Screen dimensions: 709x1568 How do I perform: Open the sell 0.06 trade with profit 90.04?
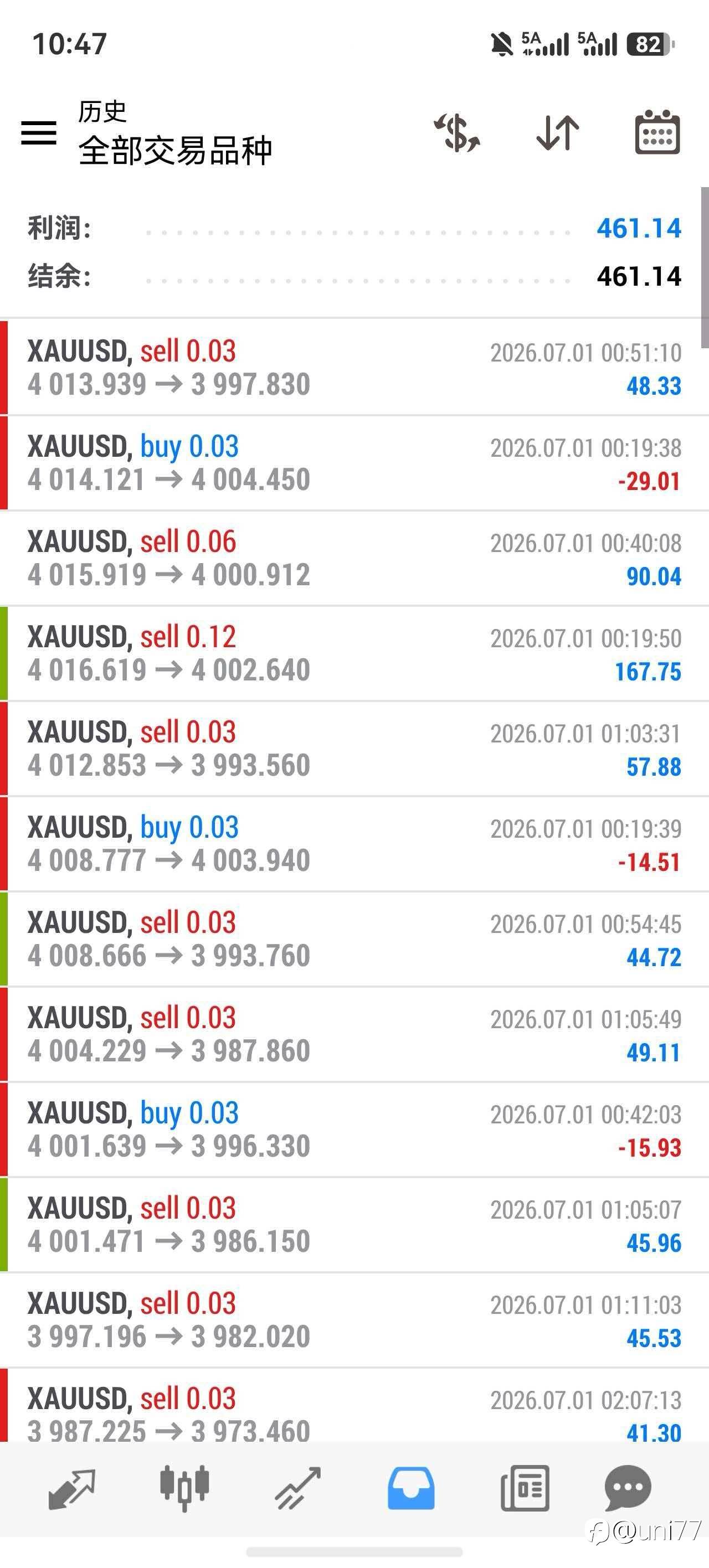pos(354,558)
